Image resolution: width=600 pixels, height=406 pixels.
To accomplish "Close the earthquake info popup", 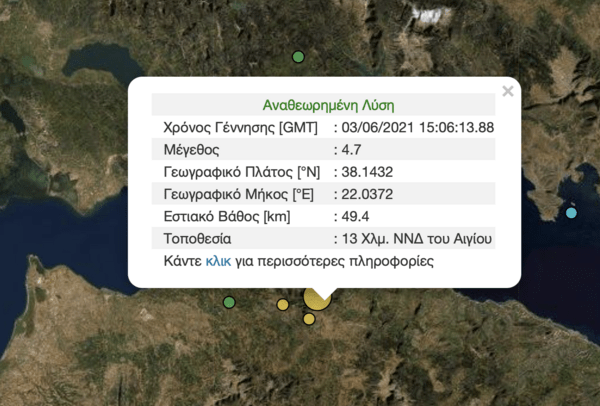I will [x=507, y=91].
